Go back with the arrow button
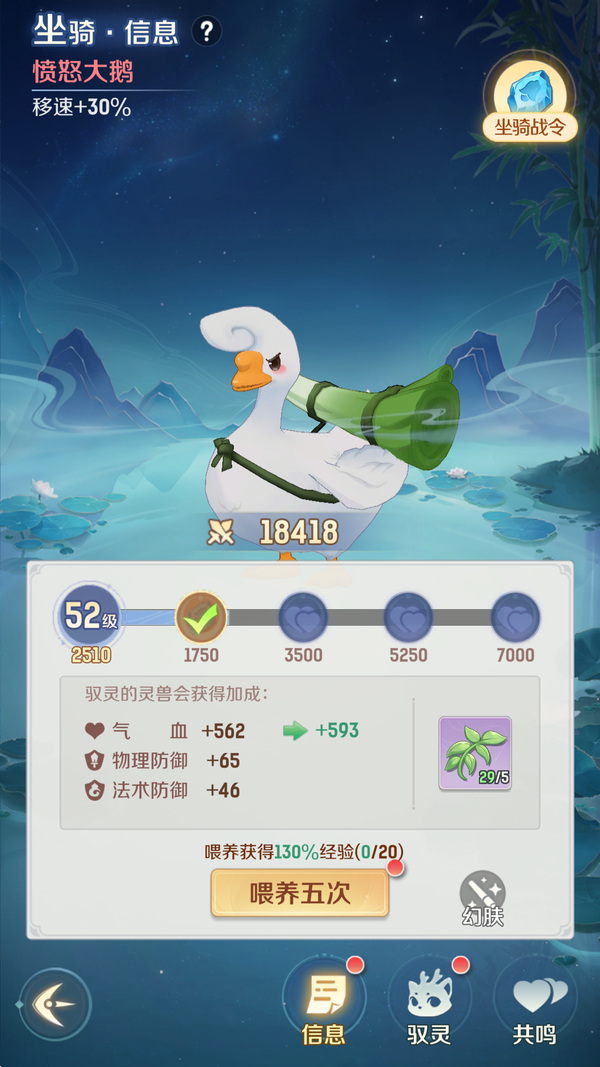Viewport: 600px width, 1067px height. tap(55, 1003)
